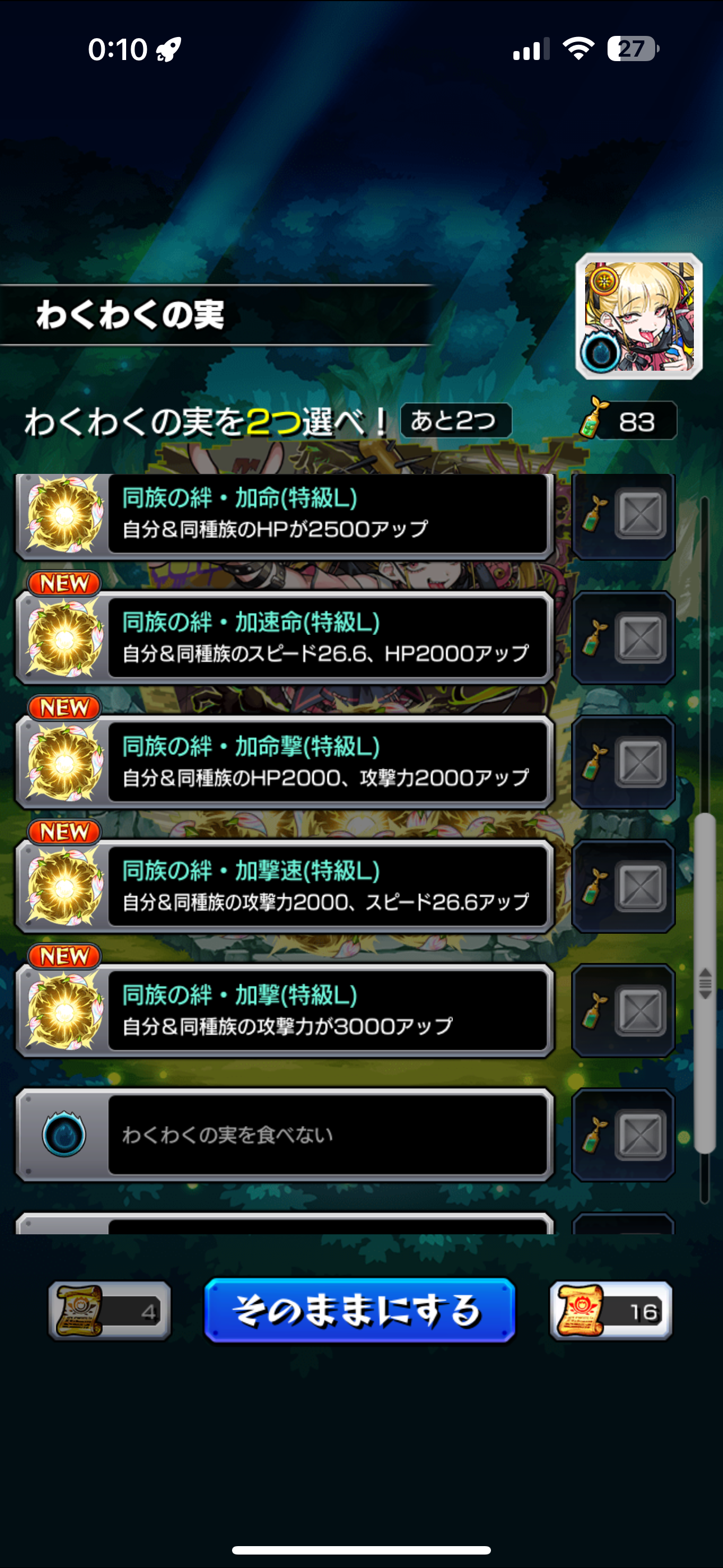
Task: Mark potion checkbox beside 加撃(特級L)
Action: (x=639, y=1011)
